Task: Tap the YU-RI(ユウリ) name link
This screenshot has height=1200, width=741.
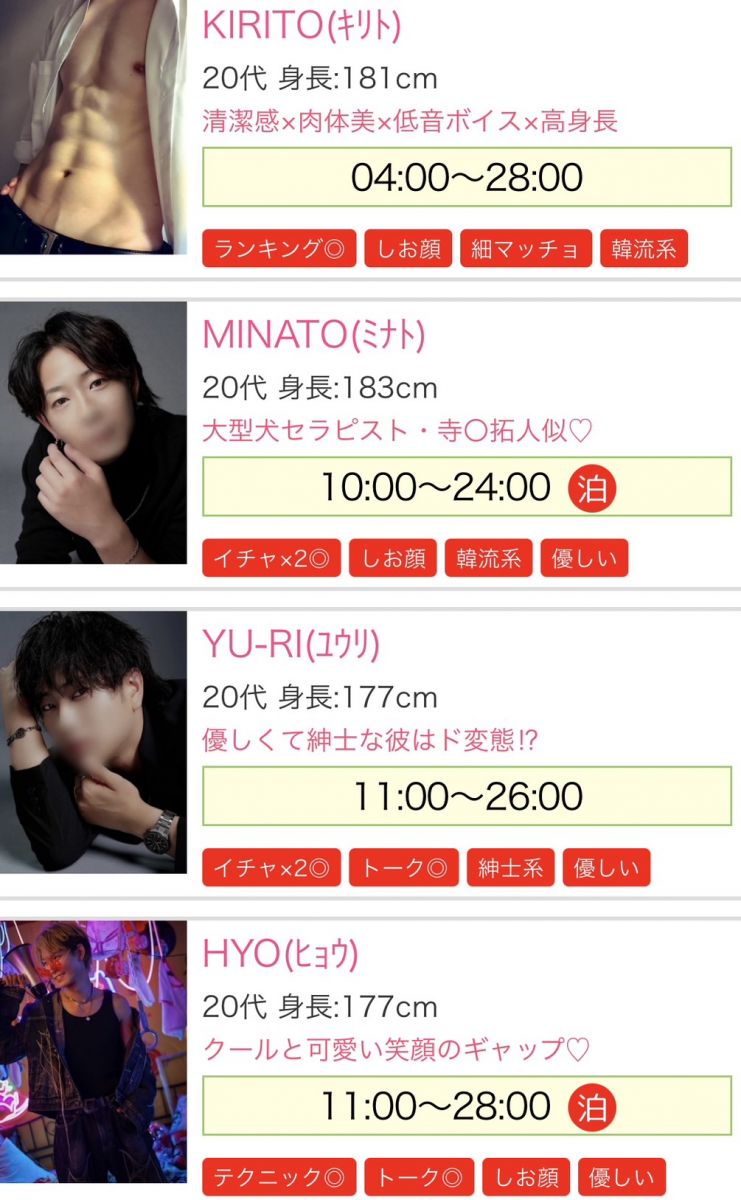Action: [291, 645]
